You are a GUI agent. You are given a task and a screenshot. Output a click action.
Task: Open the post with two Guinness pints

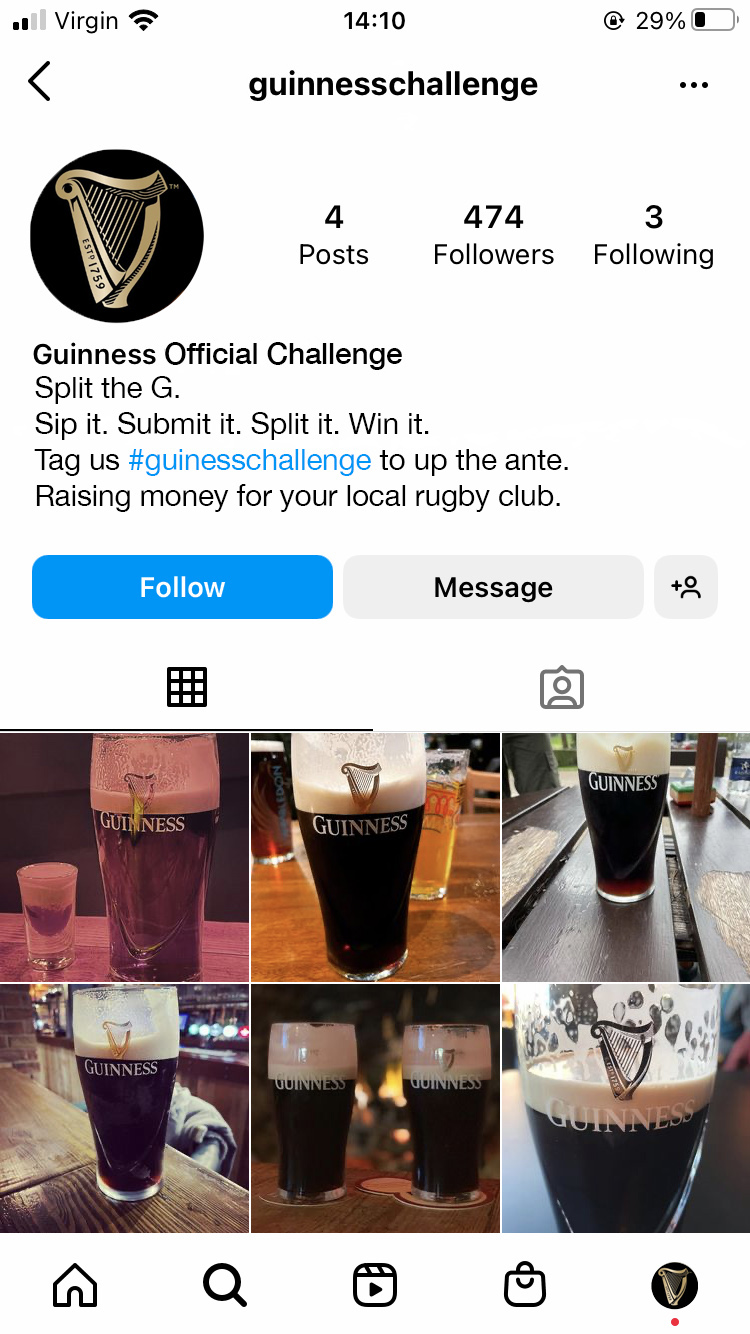tap(375, 1108)
